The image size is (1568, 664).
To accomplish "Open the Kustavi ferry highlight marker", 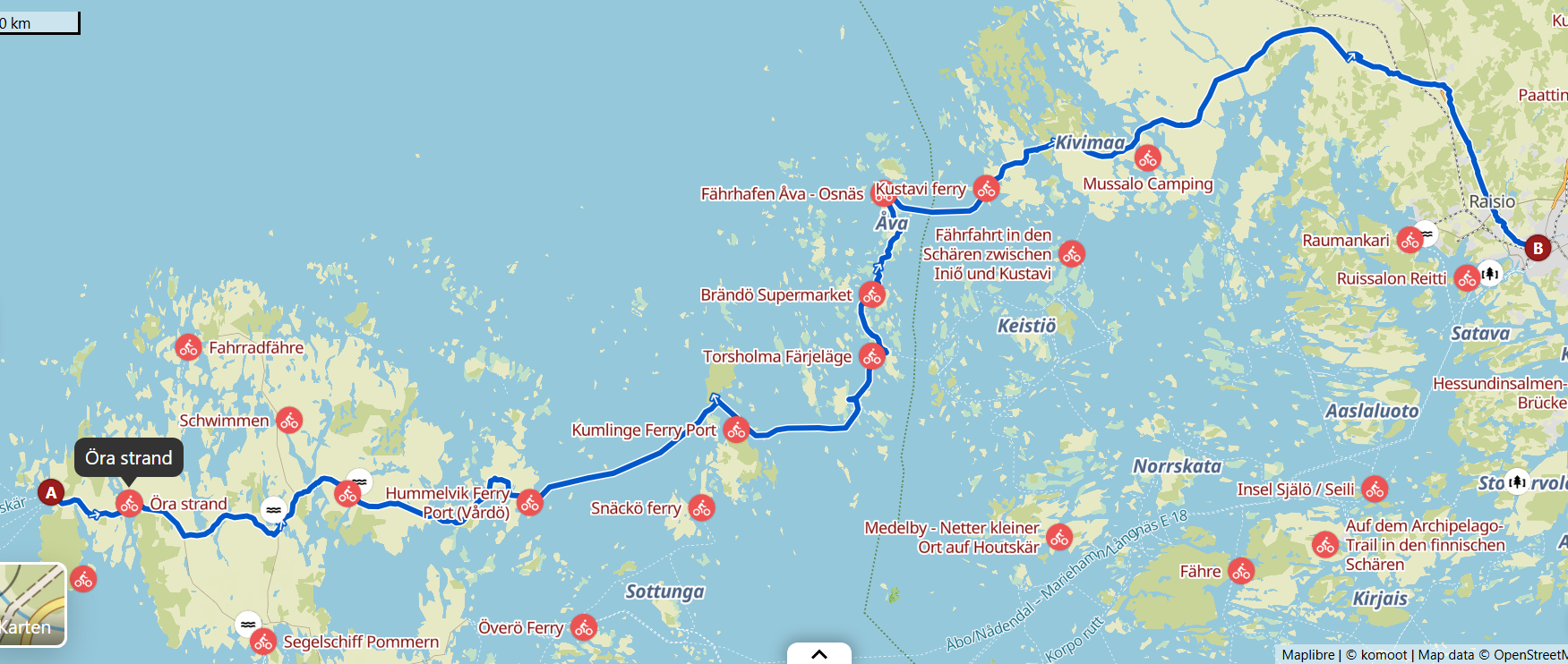I will 986,189.
